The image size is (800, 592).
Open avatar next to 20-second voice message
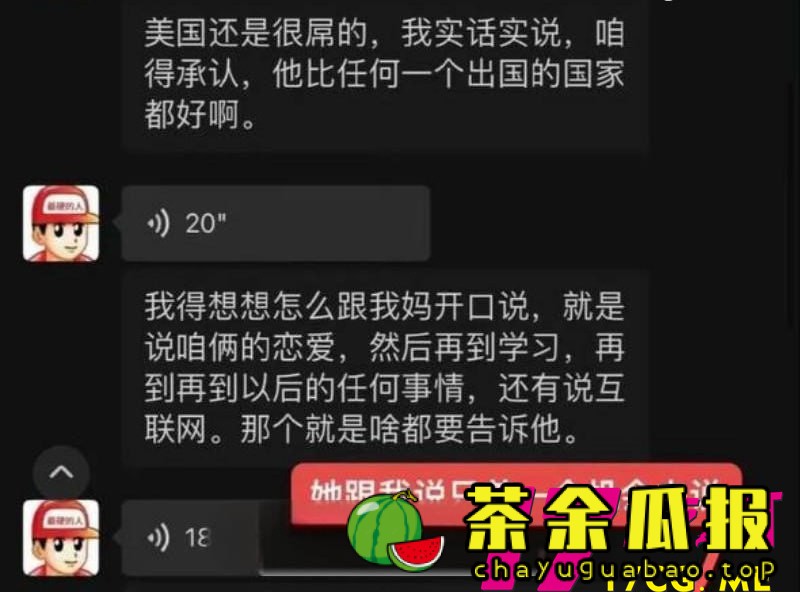tap(61, 223)
